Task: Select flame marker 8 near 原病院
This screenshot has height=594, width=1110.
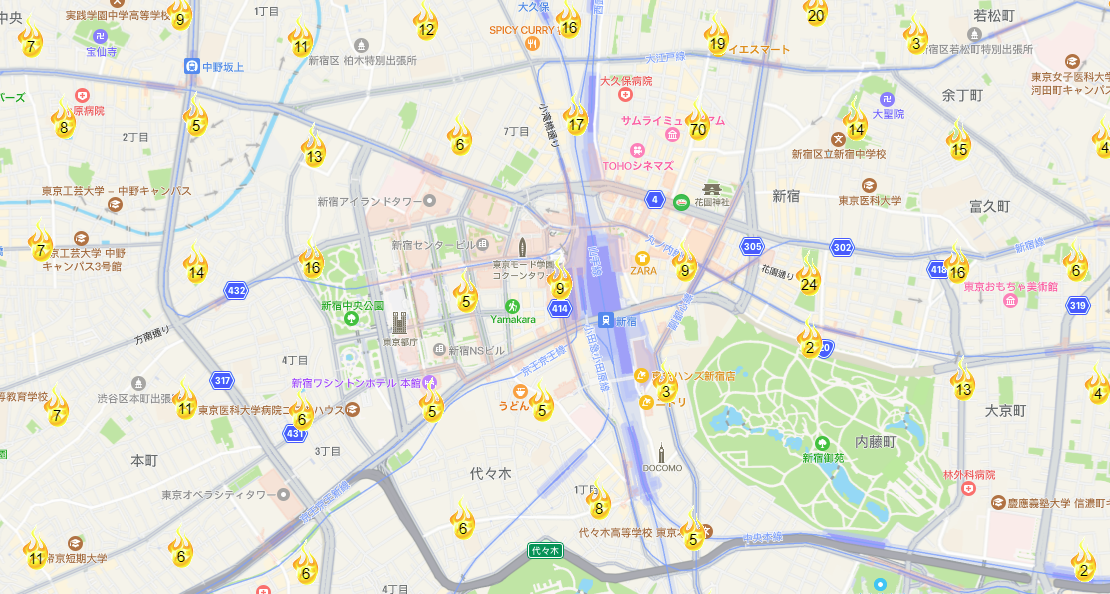Action: coord(64,122)
